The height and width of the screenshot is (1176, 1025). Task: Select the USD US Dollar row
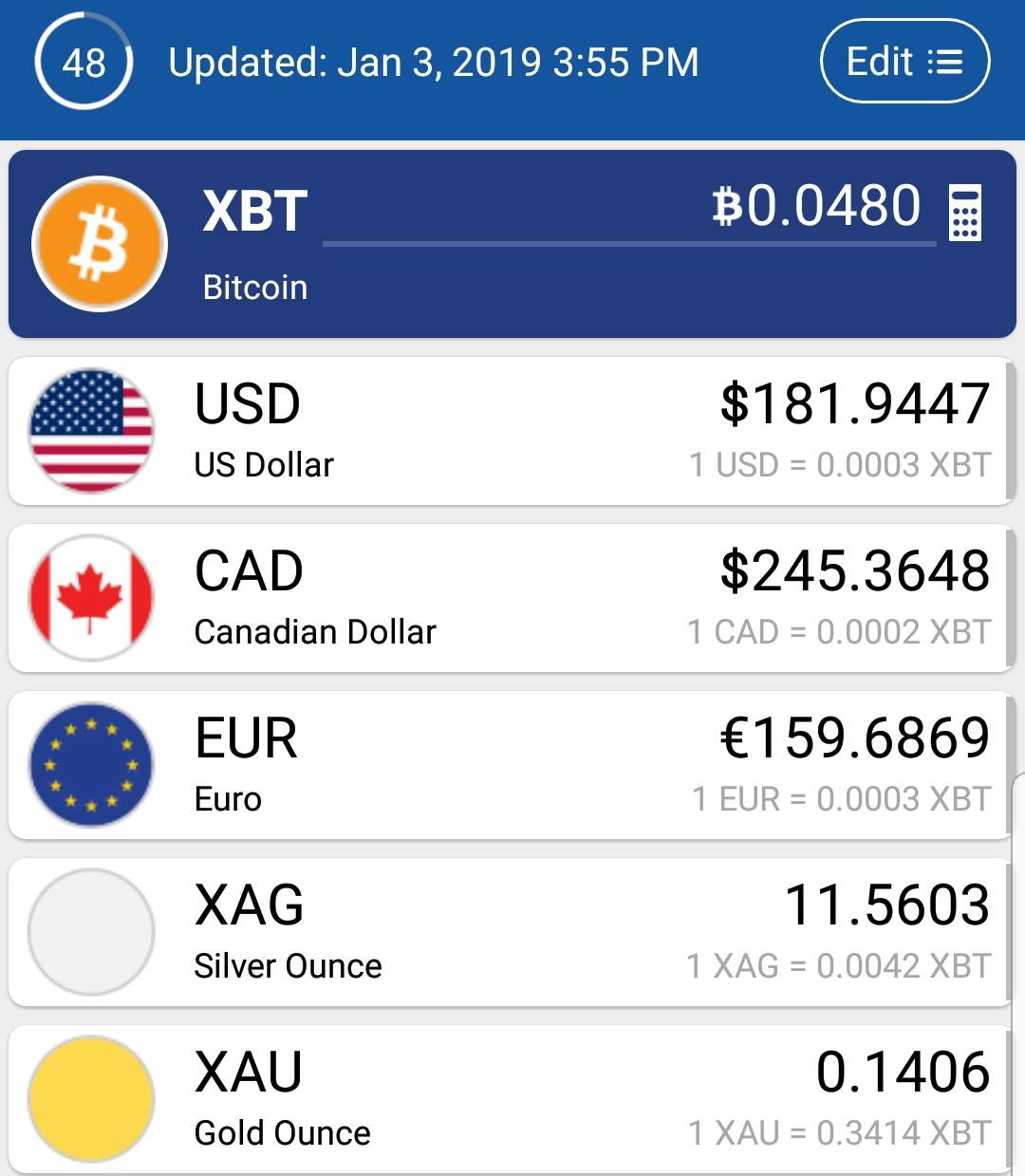click(509, 432)
